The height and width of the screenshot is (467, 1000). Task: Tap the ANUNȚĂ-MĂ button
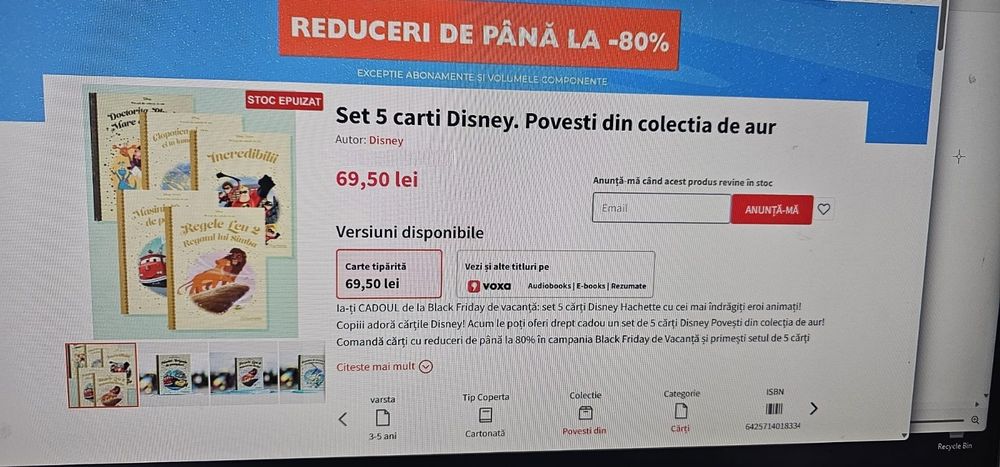[771, 209]
